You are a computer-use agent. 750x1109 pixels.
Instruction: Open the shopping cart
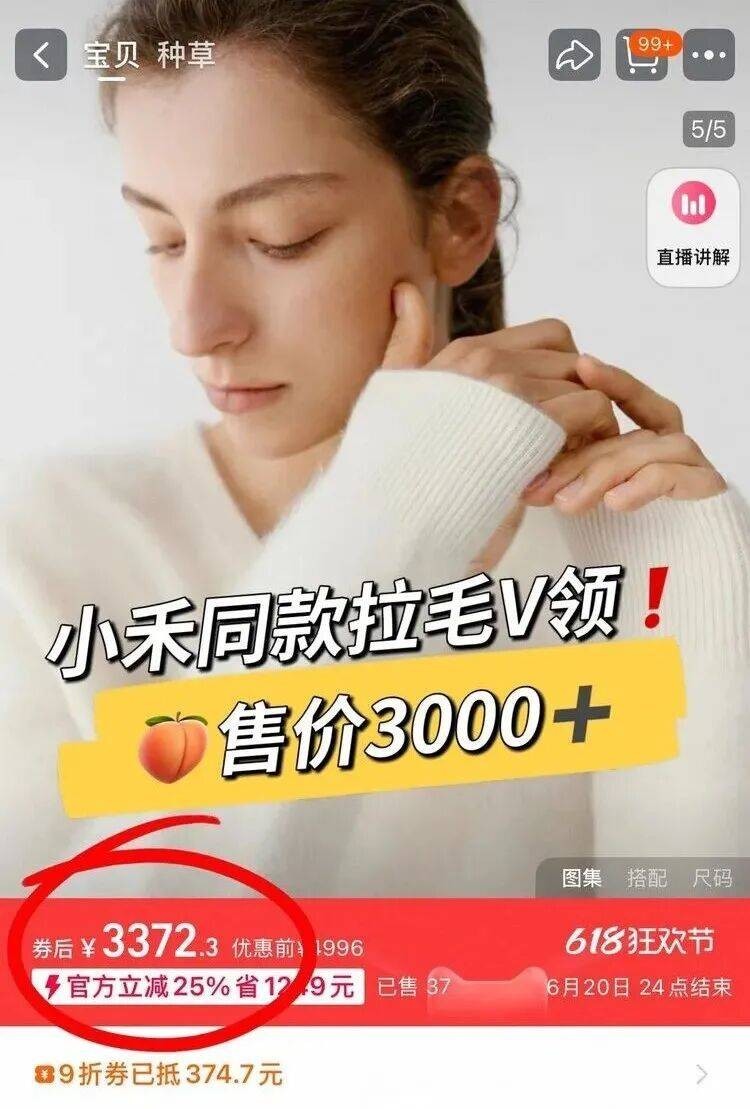tap(641, 55)
